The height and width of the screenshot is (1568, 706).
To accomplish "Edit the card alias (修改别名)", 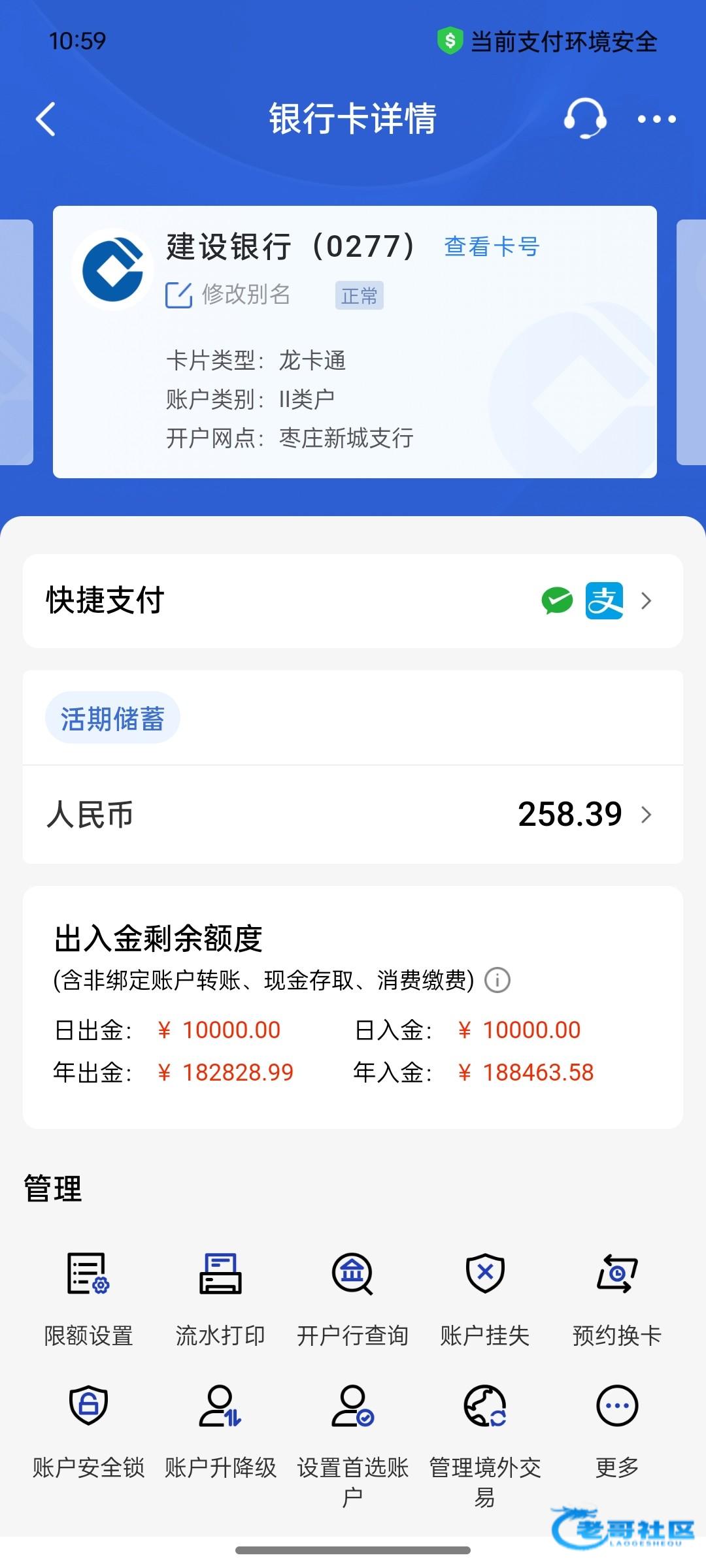I will [x=227, y=295].
